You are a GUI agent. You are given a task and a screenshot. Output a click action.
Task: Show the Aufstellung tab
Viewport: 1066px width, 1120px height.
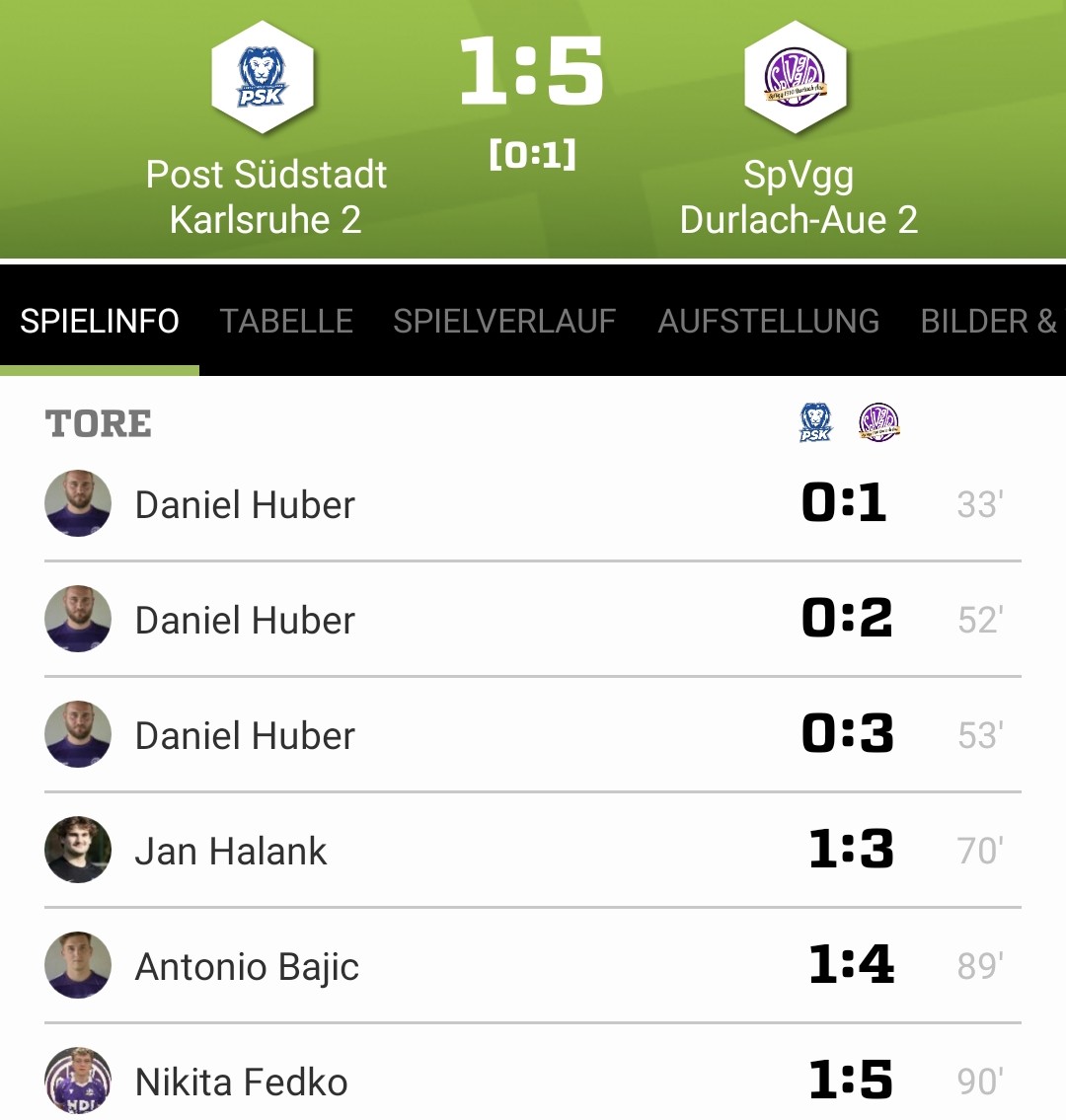tap(768, 321)
